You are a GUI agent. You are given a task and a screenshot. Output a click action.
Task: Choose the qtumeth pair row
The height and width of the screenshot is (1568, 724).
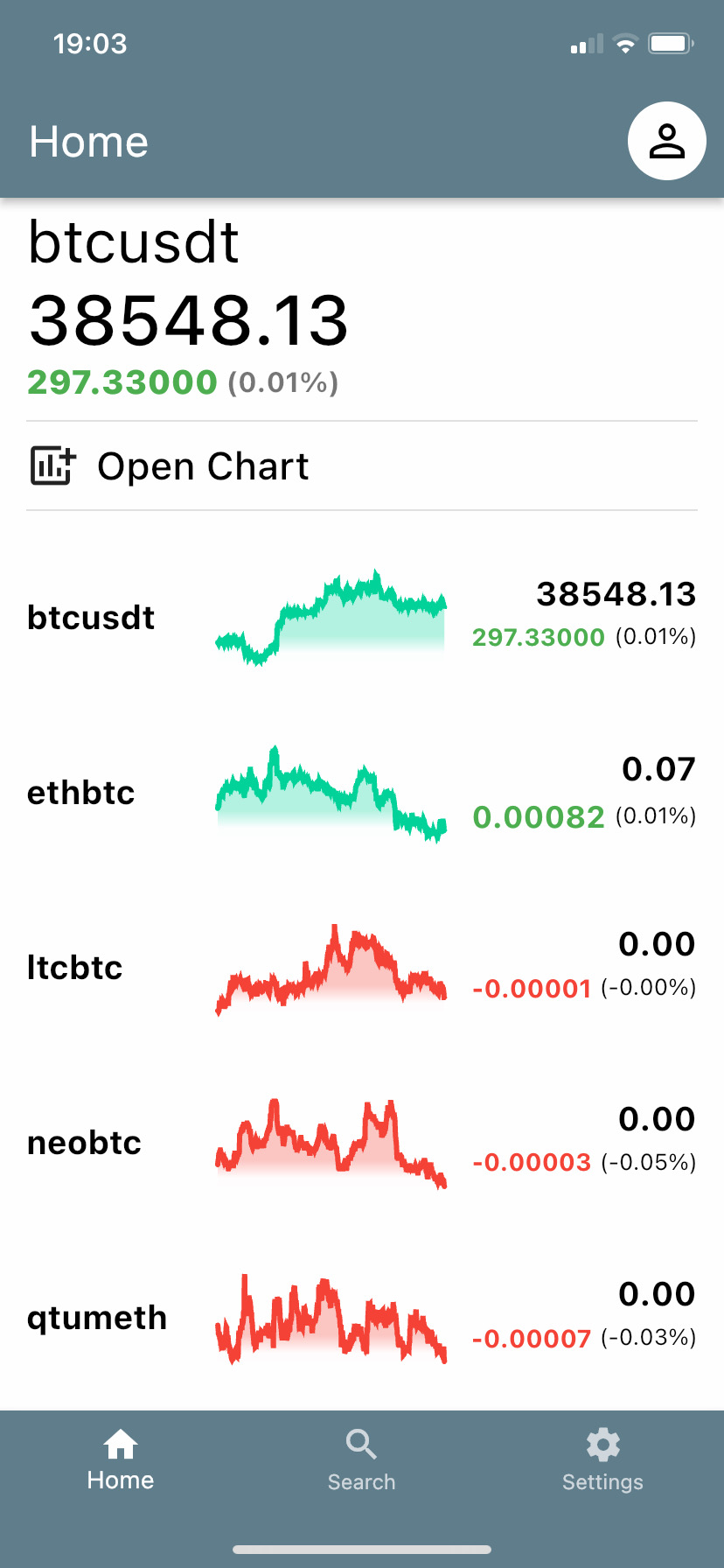tap(361, 1318)
